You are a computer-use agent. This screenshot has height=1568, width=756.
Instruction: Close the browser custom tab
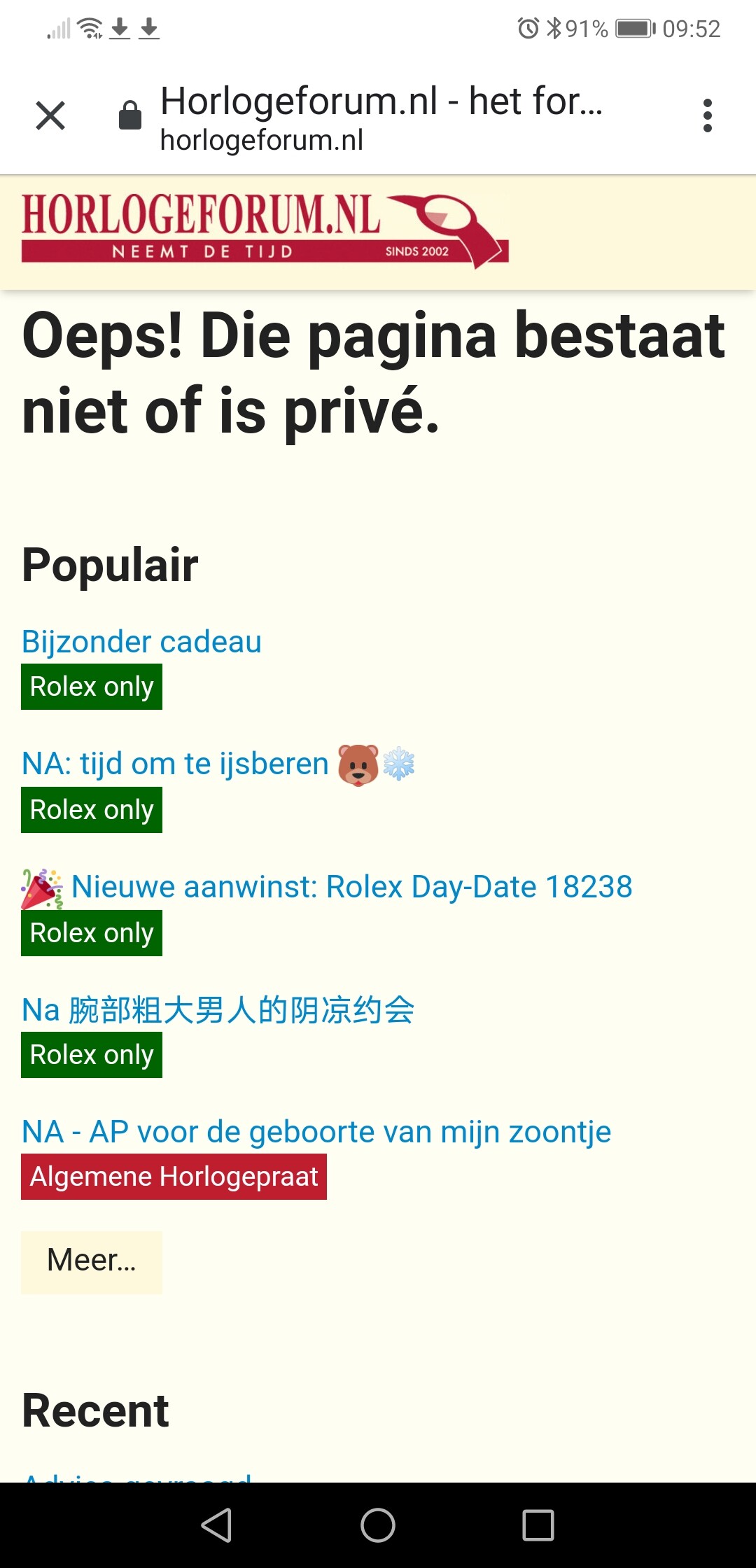click(50, 115)
